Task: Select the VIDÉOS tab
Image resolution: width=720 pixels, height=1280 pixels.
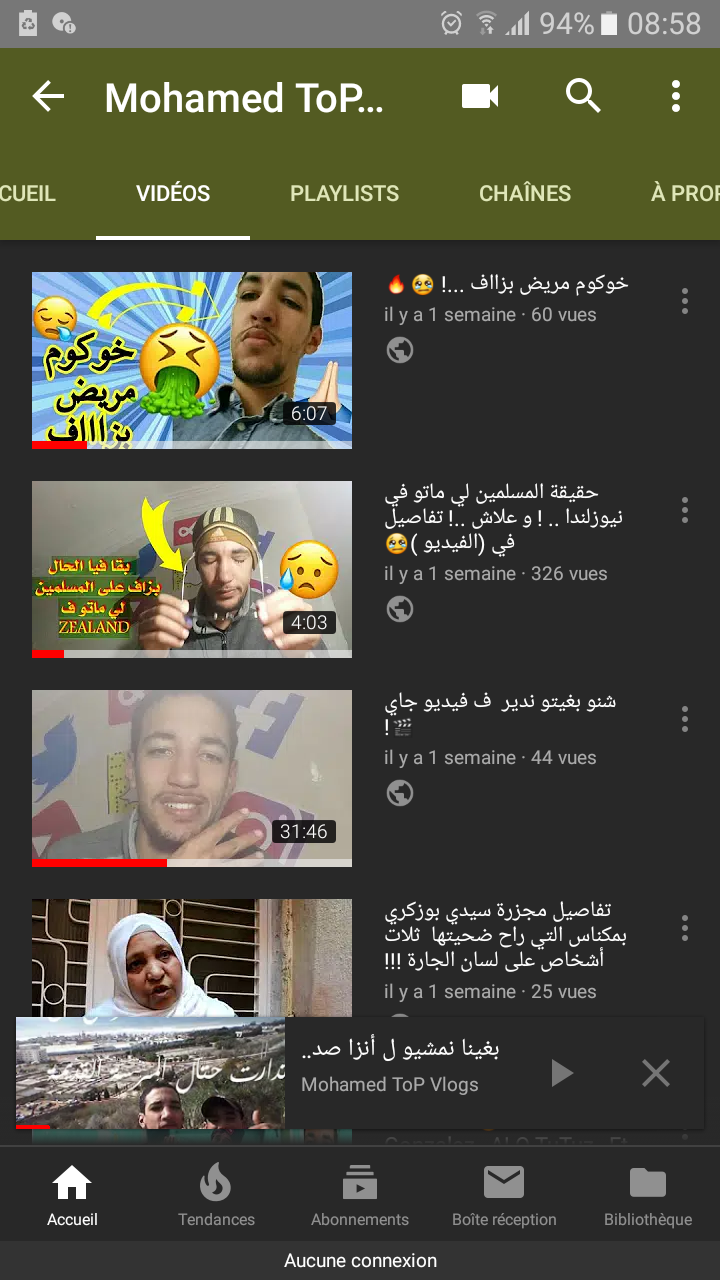Action: [173, 194]
